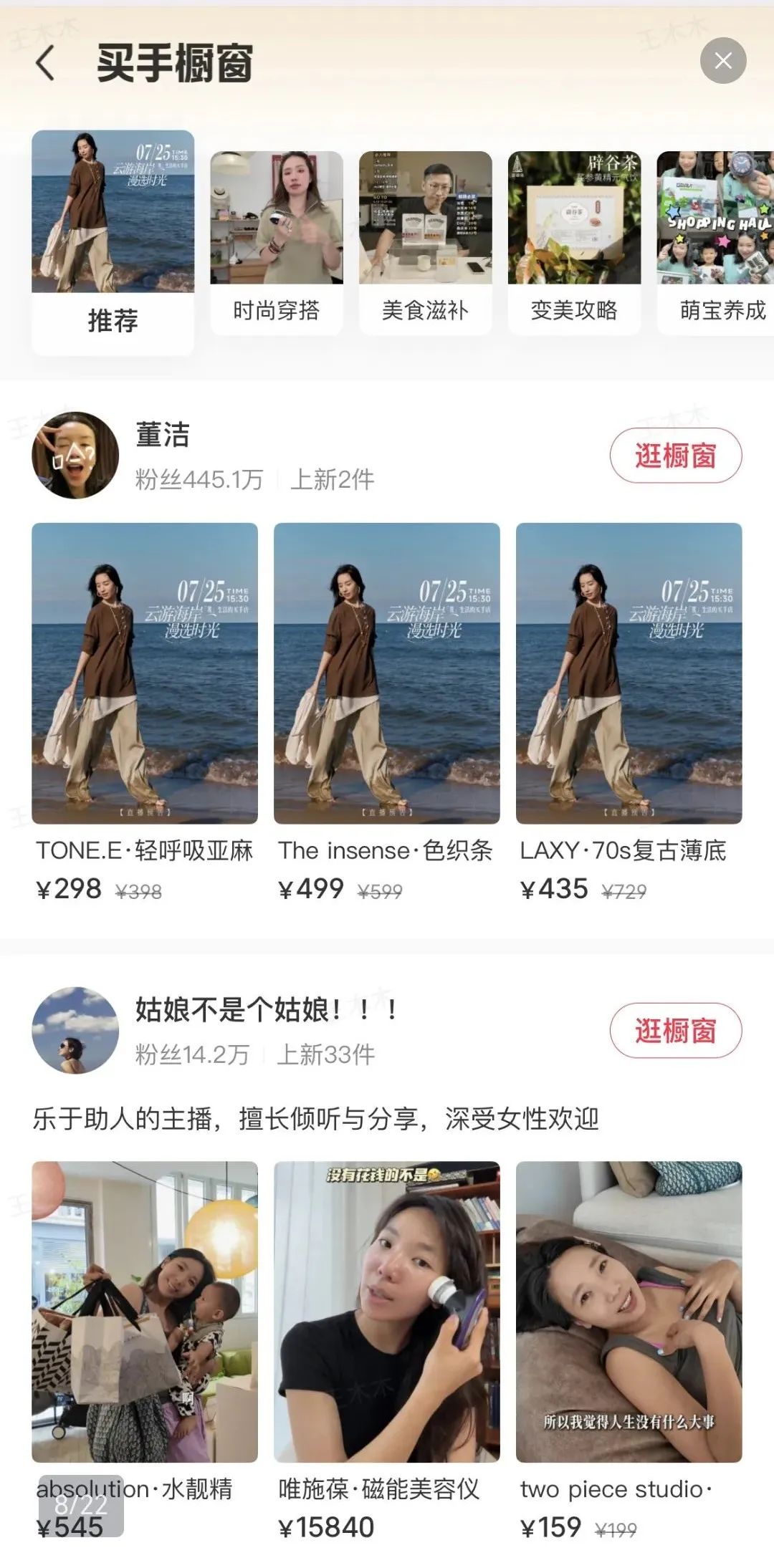The width and height of the screenshot is (774, 1568).
Task: Browse 姑娘不是个姑娘's 逛橱窗 button
Action: pos(675,1031)
